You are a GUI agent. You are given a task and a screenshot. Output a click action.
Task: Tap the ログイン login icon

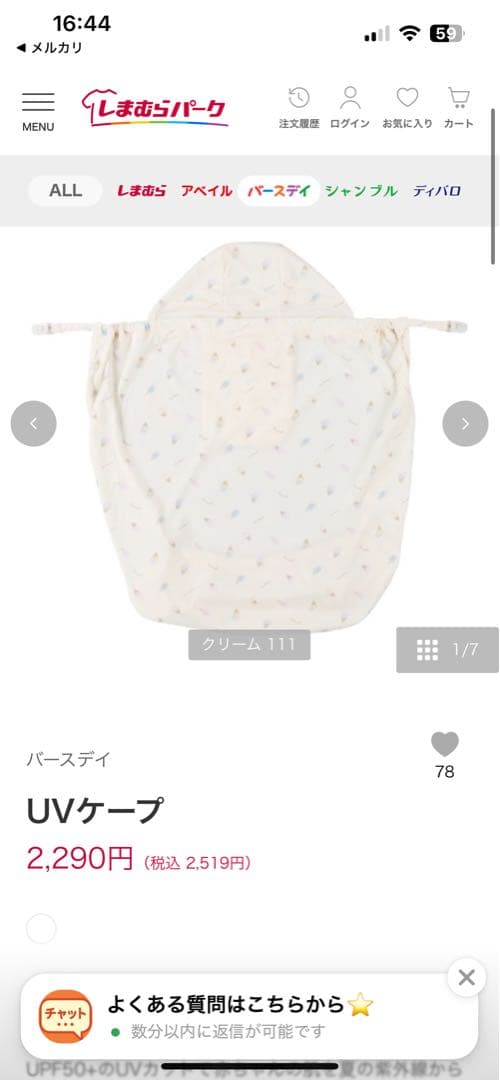point(350,108)
